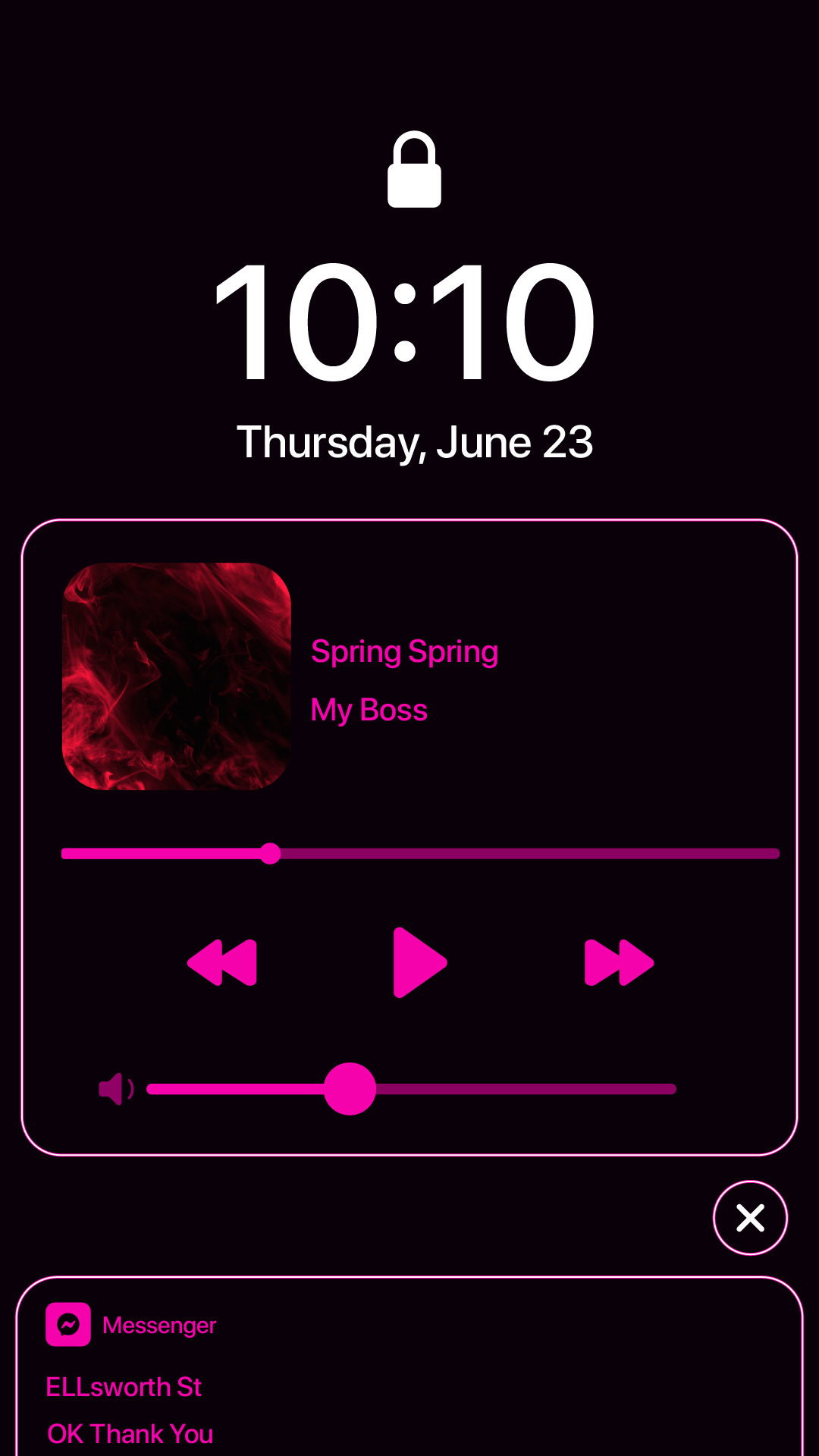
Task: Tap the OK Thank You message preview
Action: (130, 1433)
